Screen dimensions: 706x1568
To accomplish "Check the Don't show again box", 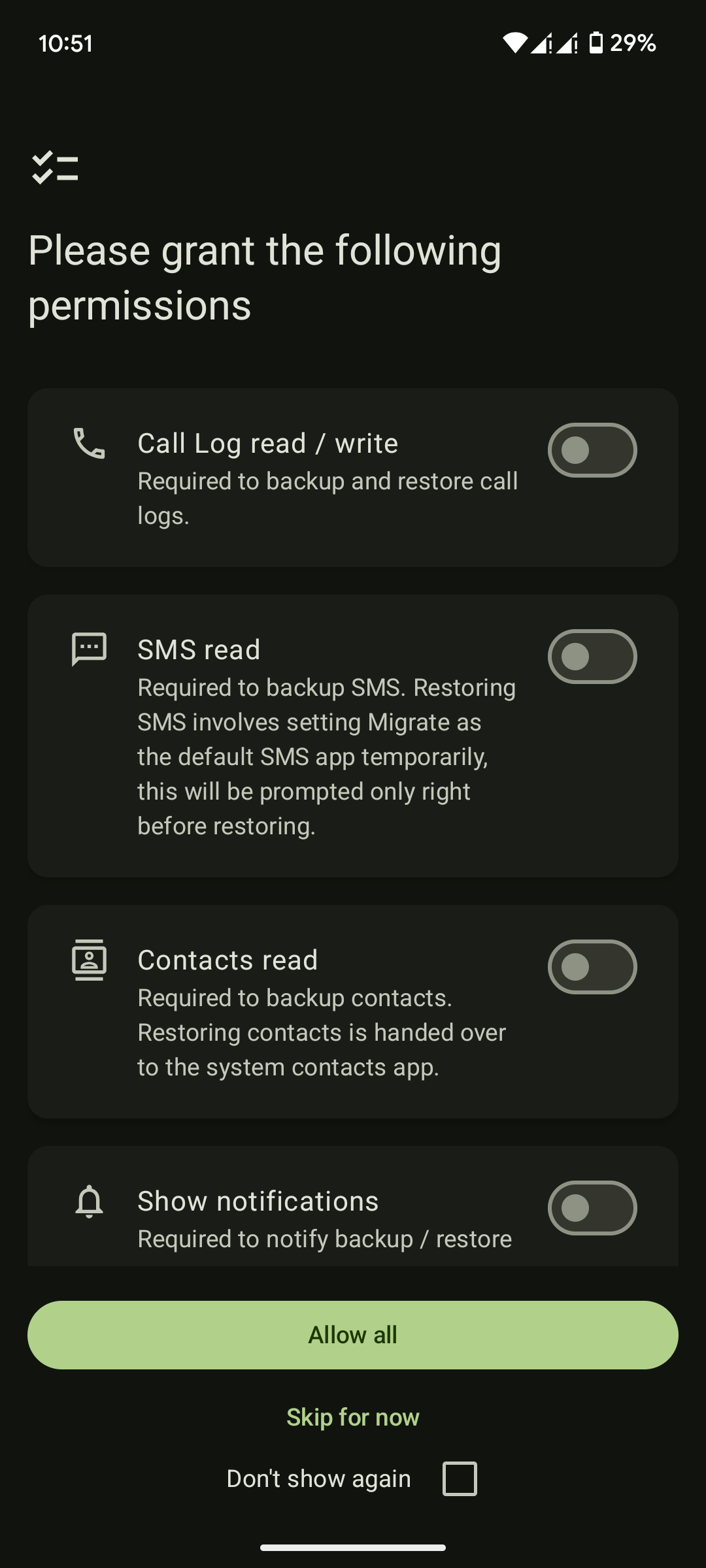I will click(460, 1478).
